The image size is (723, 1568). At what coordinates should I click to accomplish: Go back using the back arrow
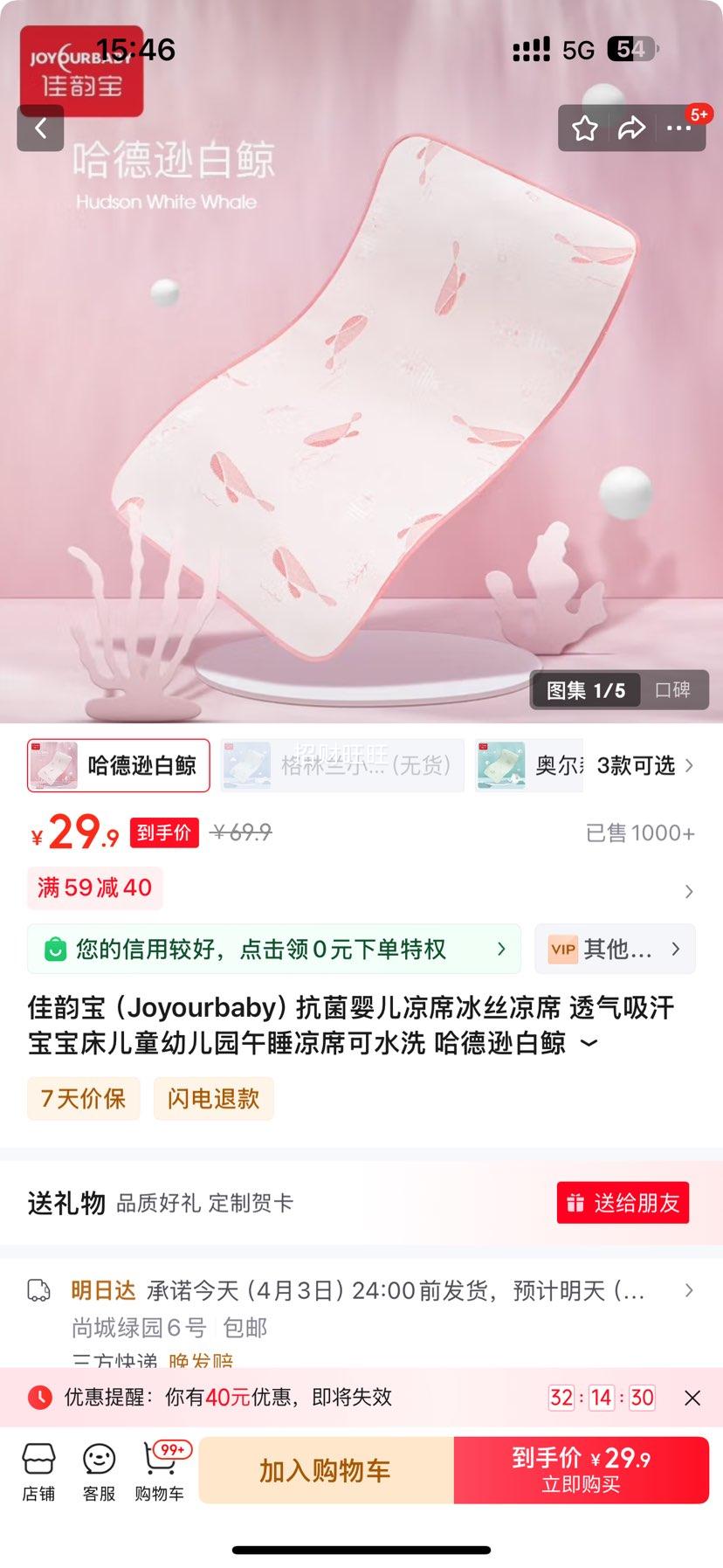[40, 128]
